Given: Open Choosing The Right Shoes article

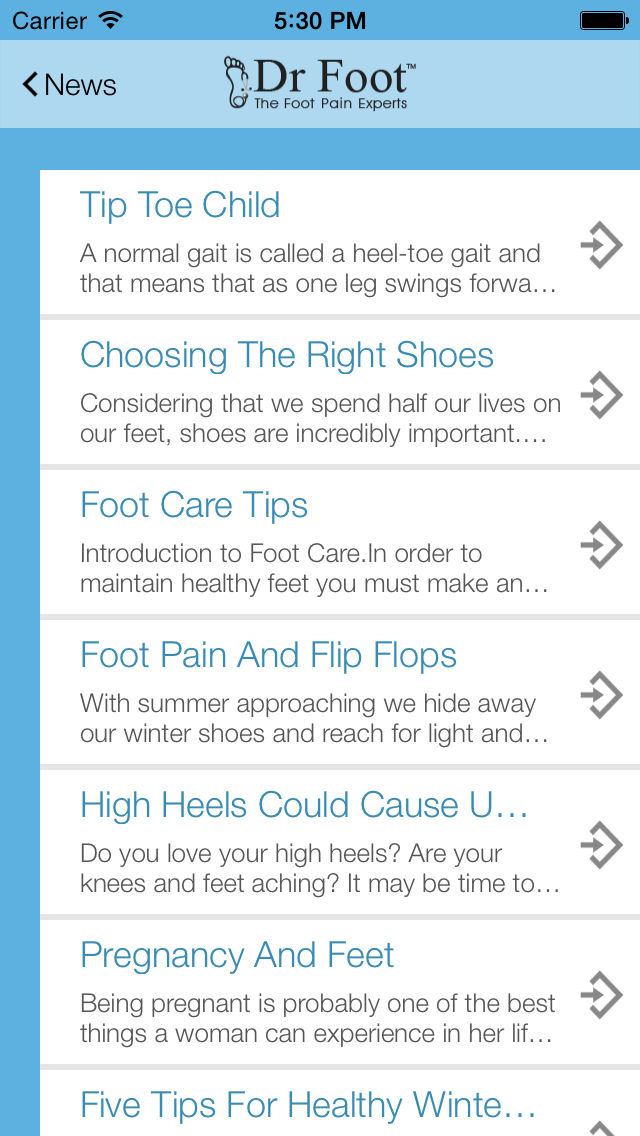Looking at the screenshot, I should (340, 393).
